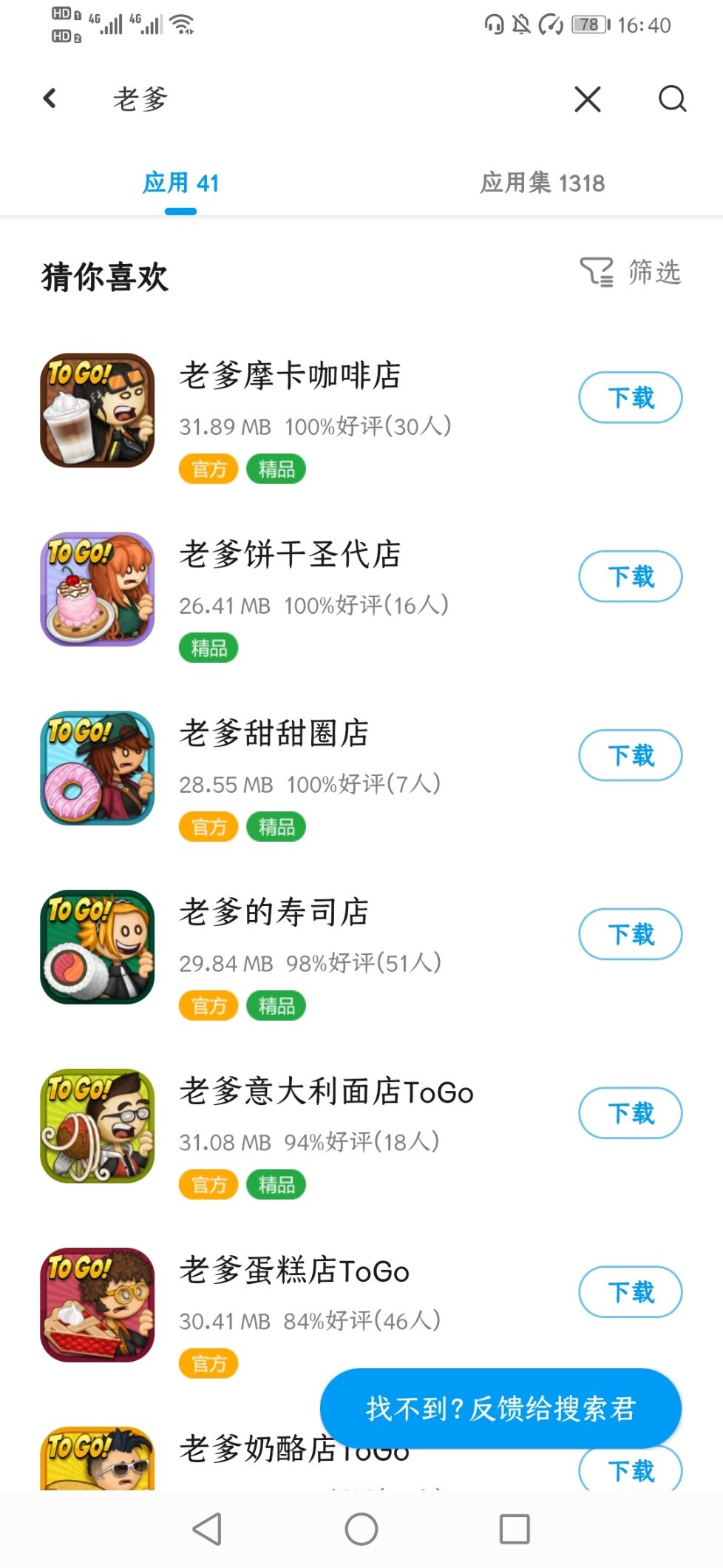This screenshot has height=1568, width=723.
Task: Go to the system home screen
Action: click(x=361, y=1529)
